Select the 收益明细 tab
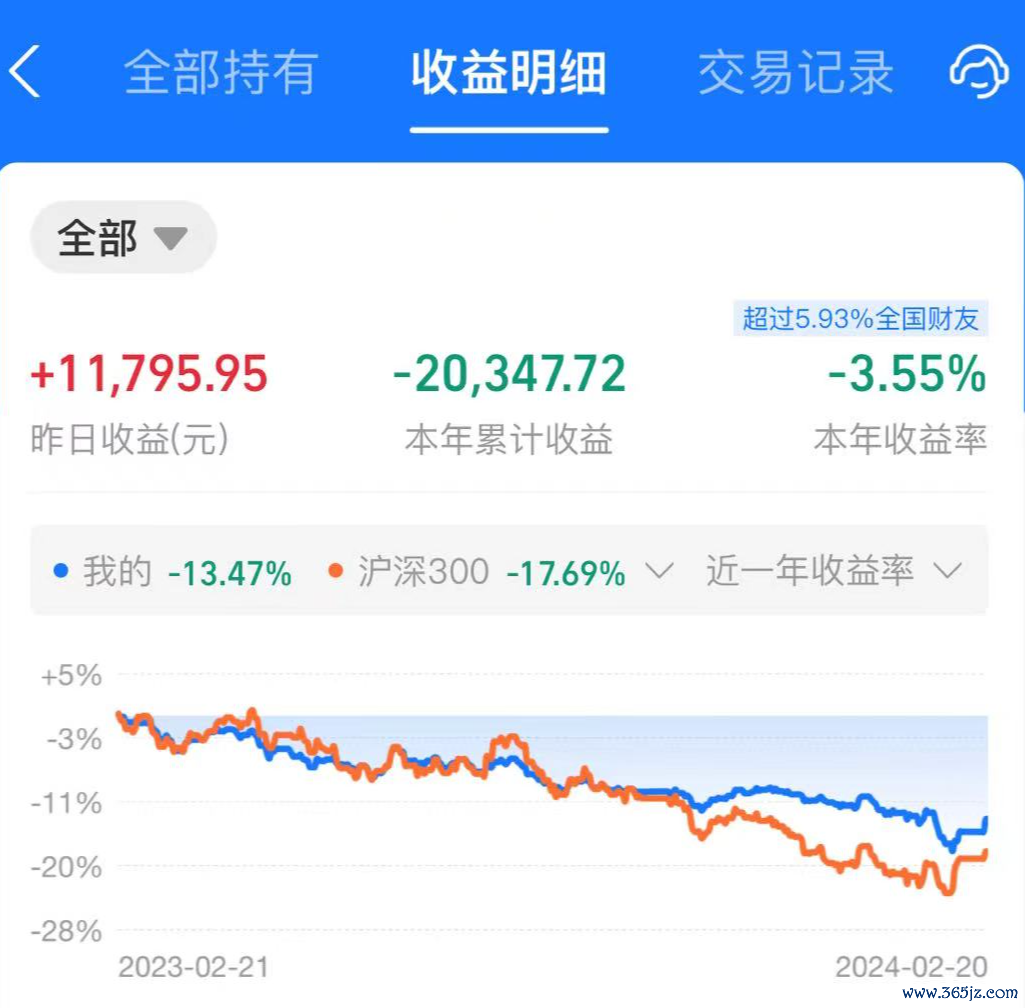This screenshot has width=1025, height=1008. pos(509,73)
